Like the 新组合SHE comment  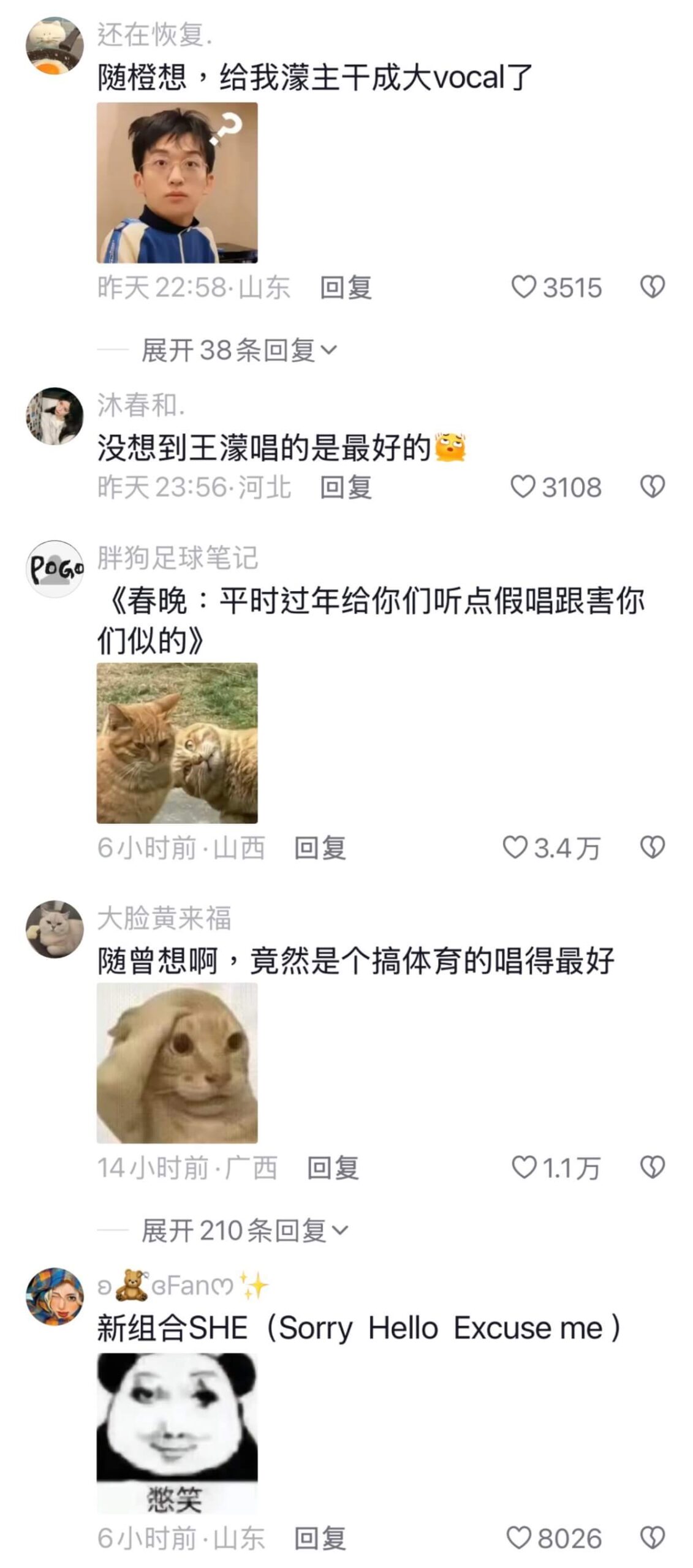click(x=518, y=1538)
